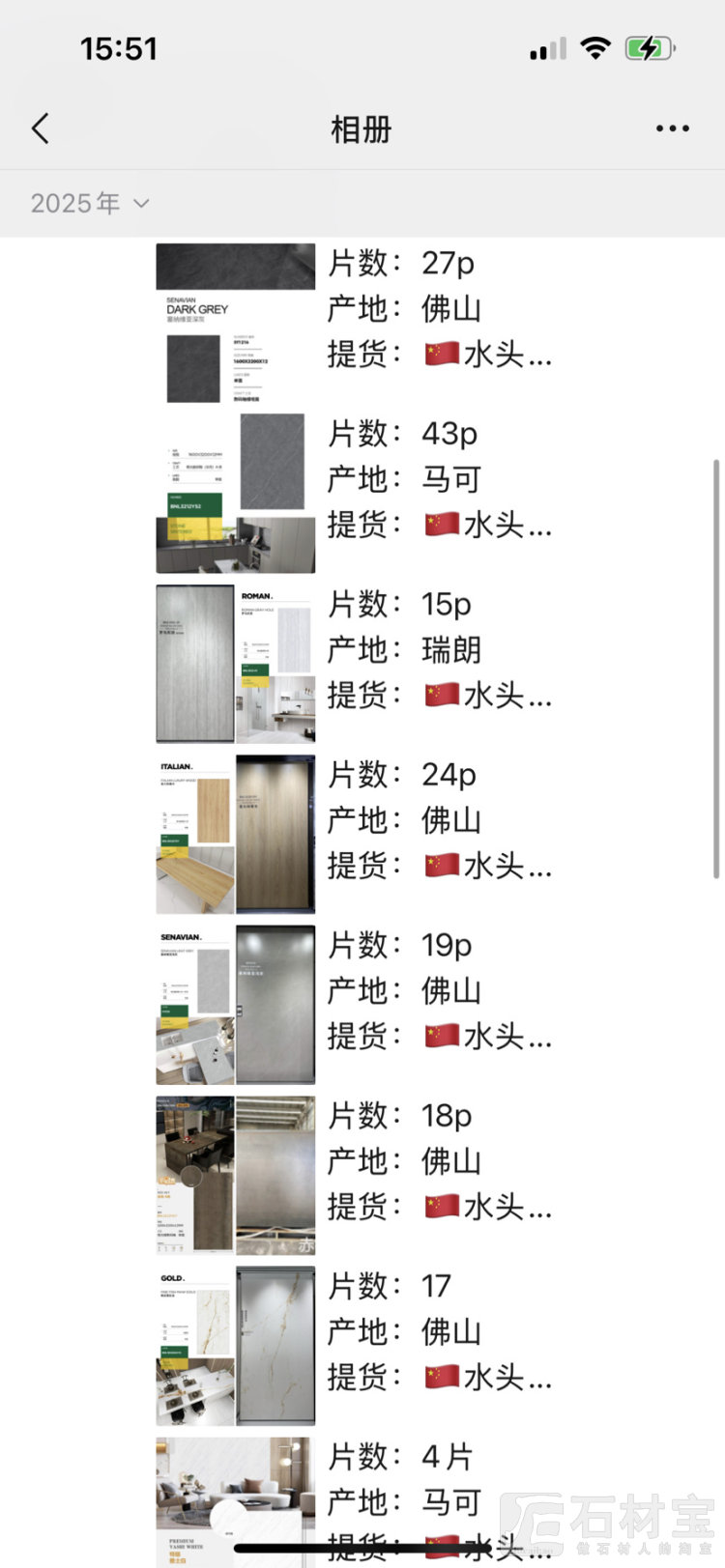Open the 18p post from 佛山
This screenshot has width=725, height=1568.
pyautogui.click(x=236, y=1176)
